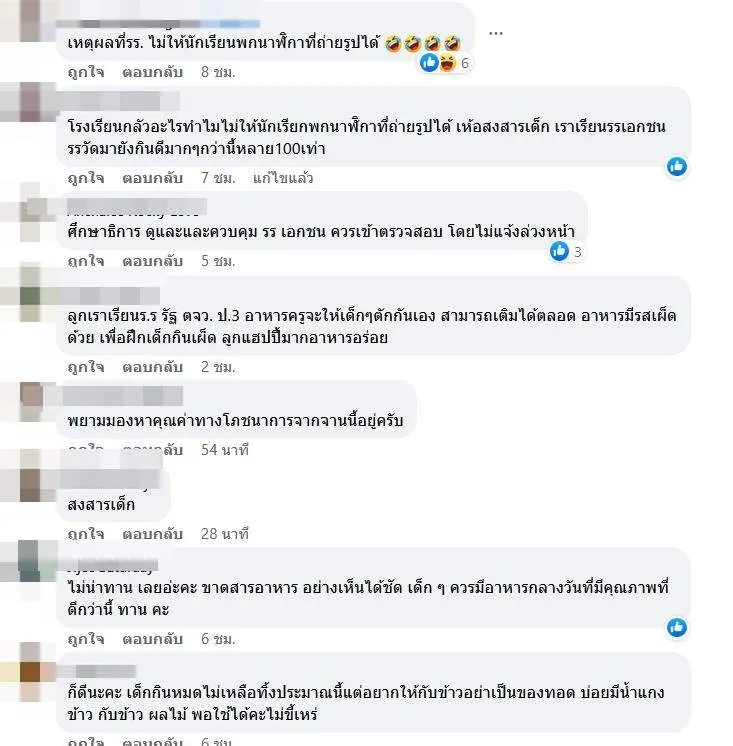Like the สงสารเด็ก comment

click(x=85, y=533)
